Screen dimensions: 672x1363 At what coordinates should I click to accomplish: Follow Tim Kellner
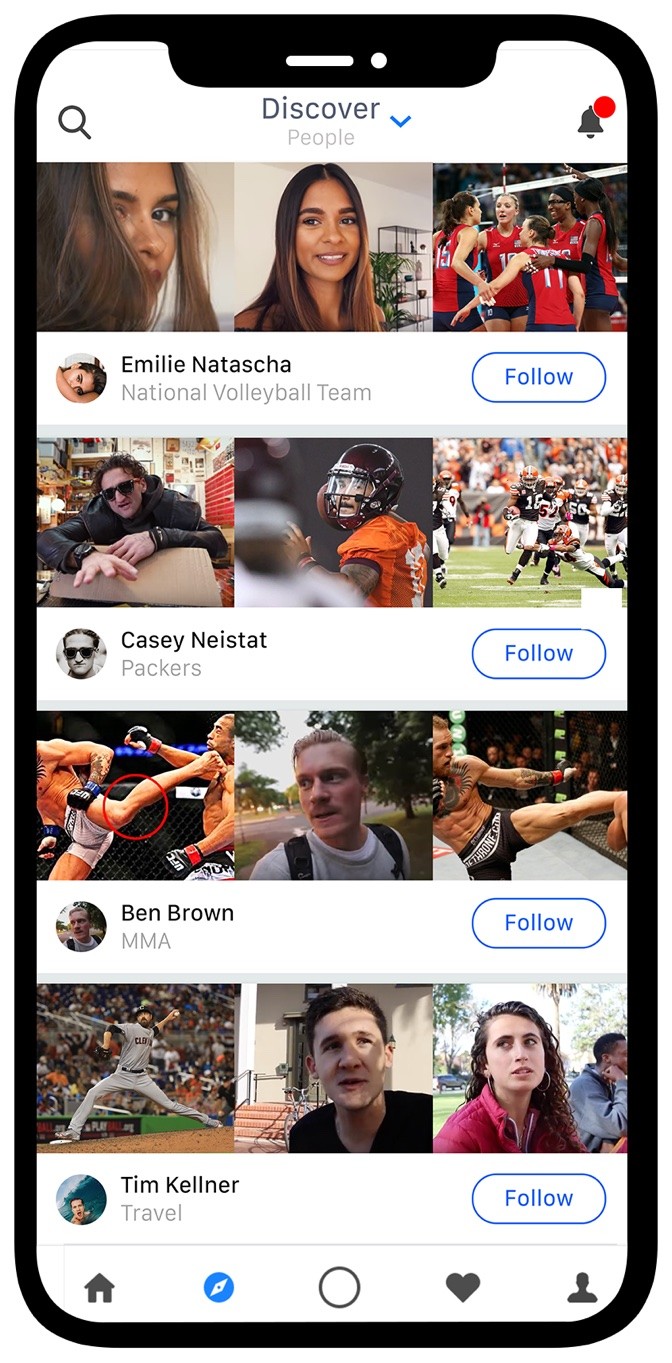(538, 1198)
